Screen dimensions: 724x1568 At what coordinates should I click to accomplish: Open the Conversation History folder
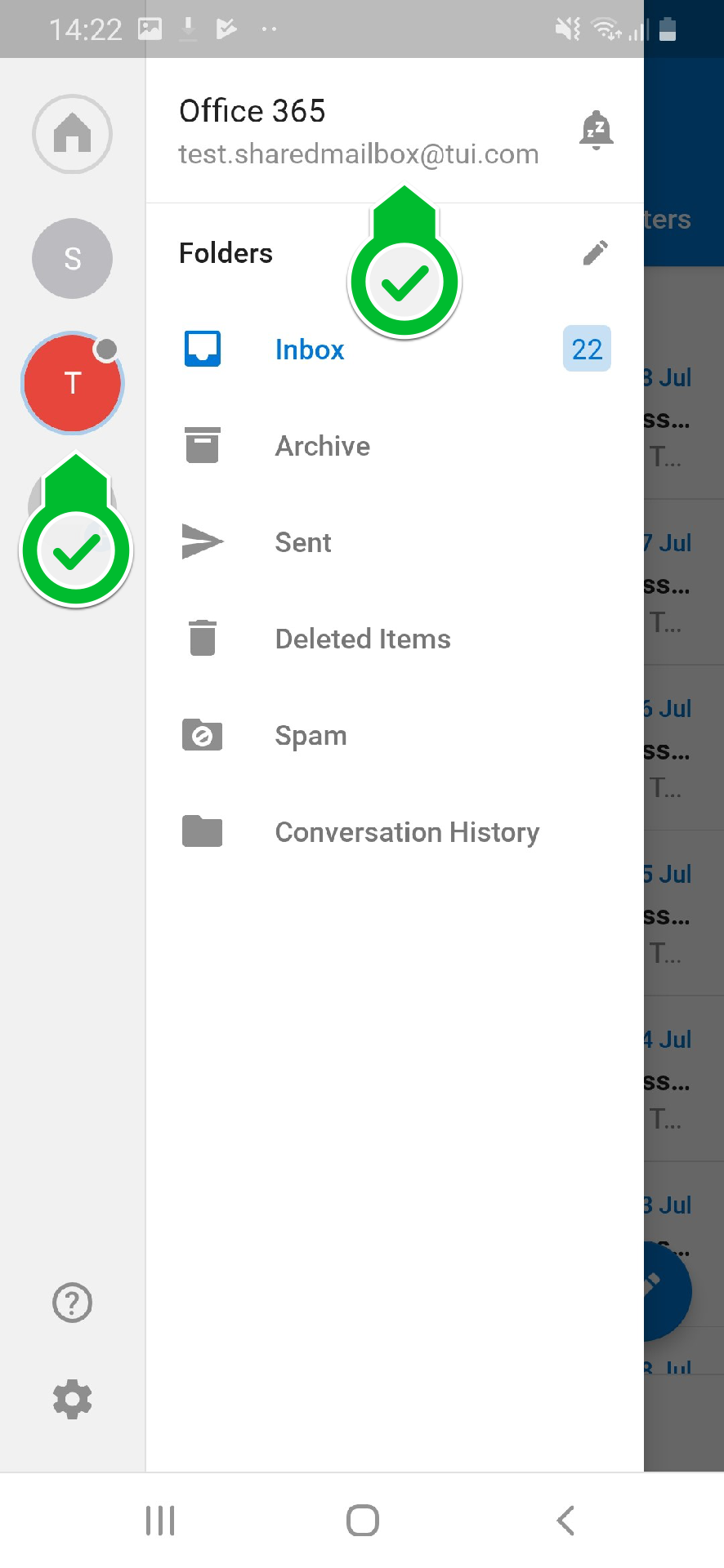pos(395,832)
